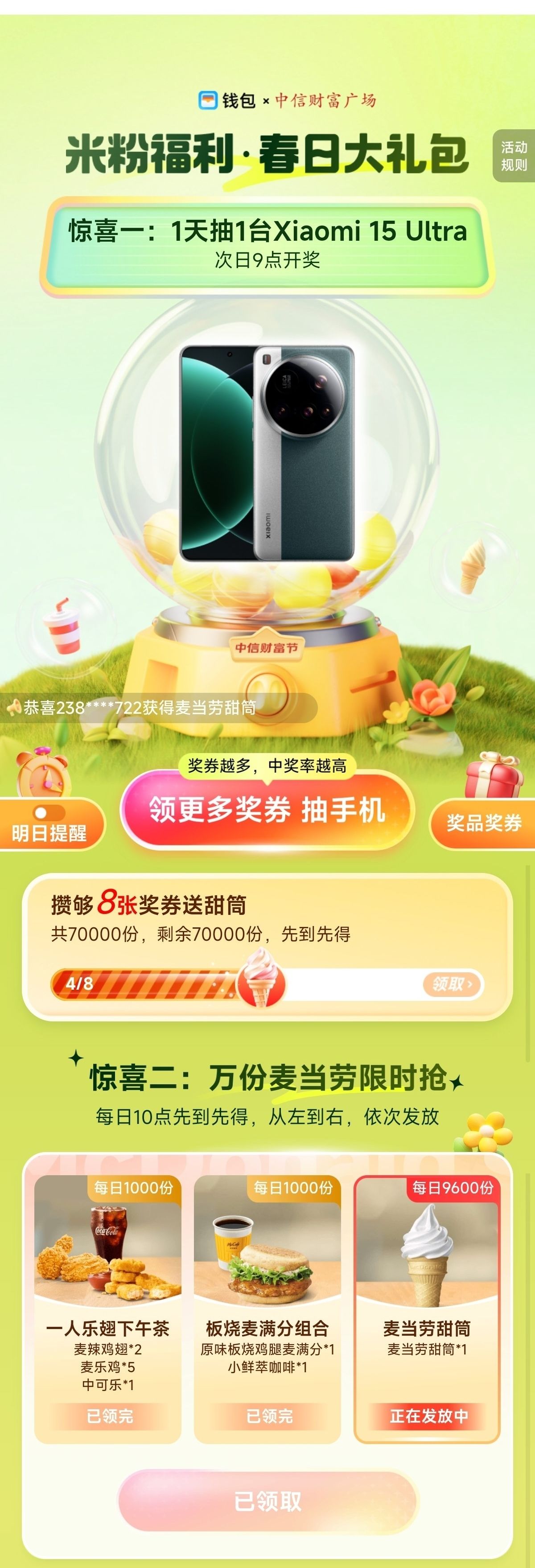This screenshot has width=535, height=1568.
Task: Select the 一人乐翅下午茶 card
Action: click(x=108, y=1309)
